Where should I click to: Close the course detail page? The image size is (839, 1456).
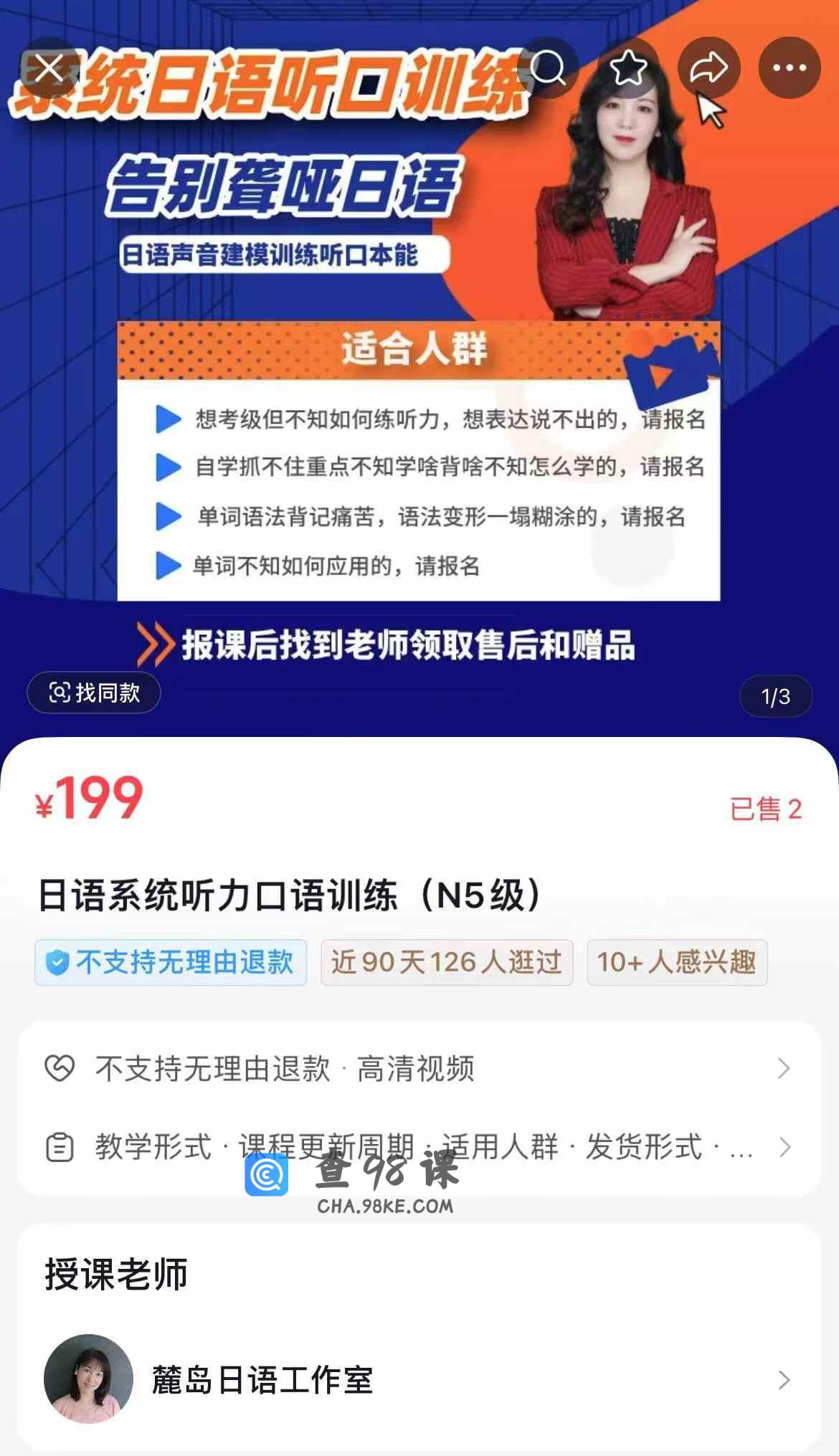[49, 68]
